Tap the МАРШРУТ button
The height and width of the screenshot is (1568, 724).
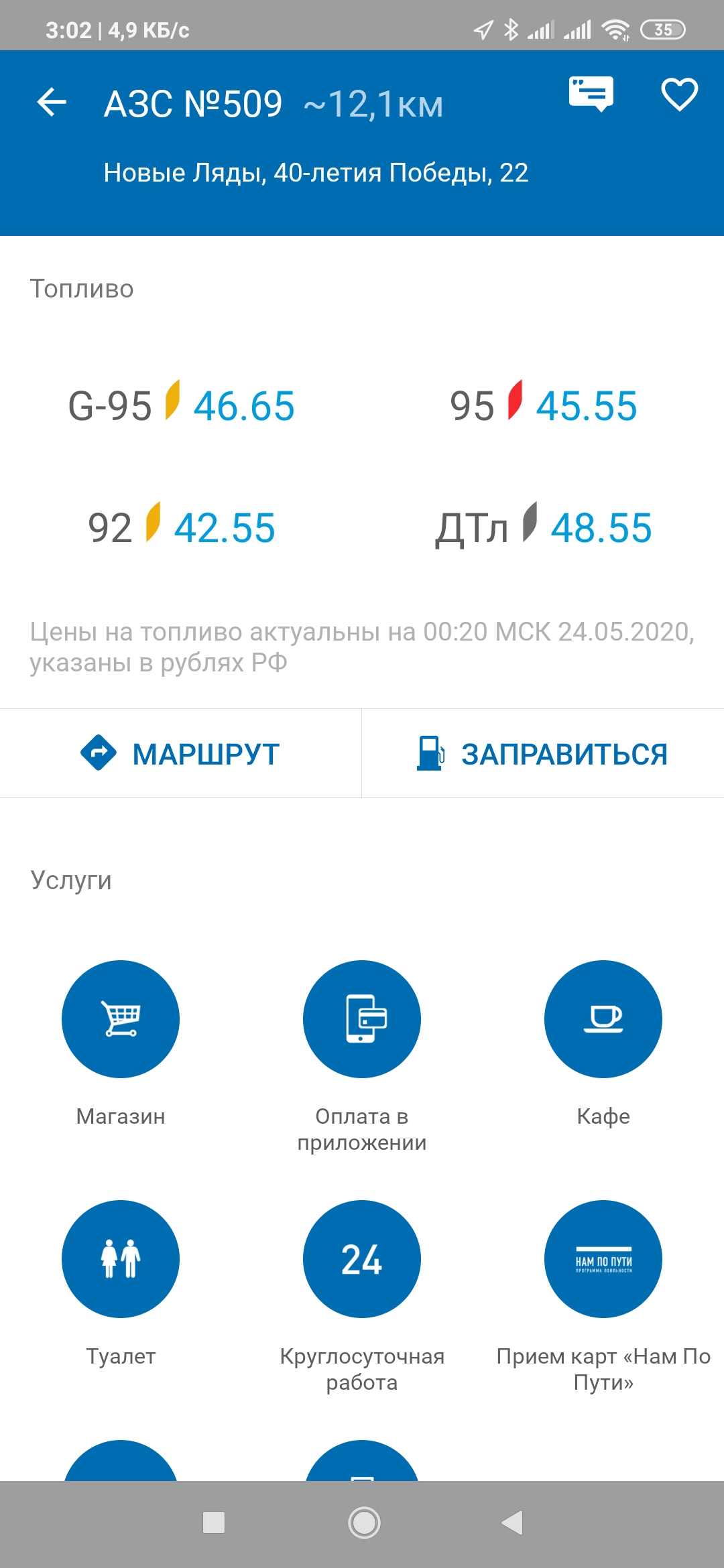pos(180,754)
